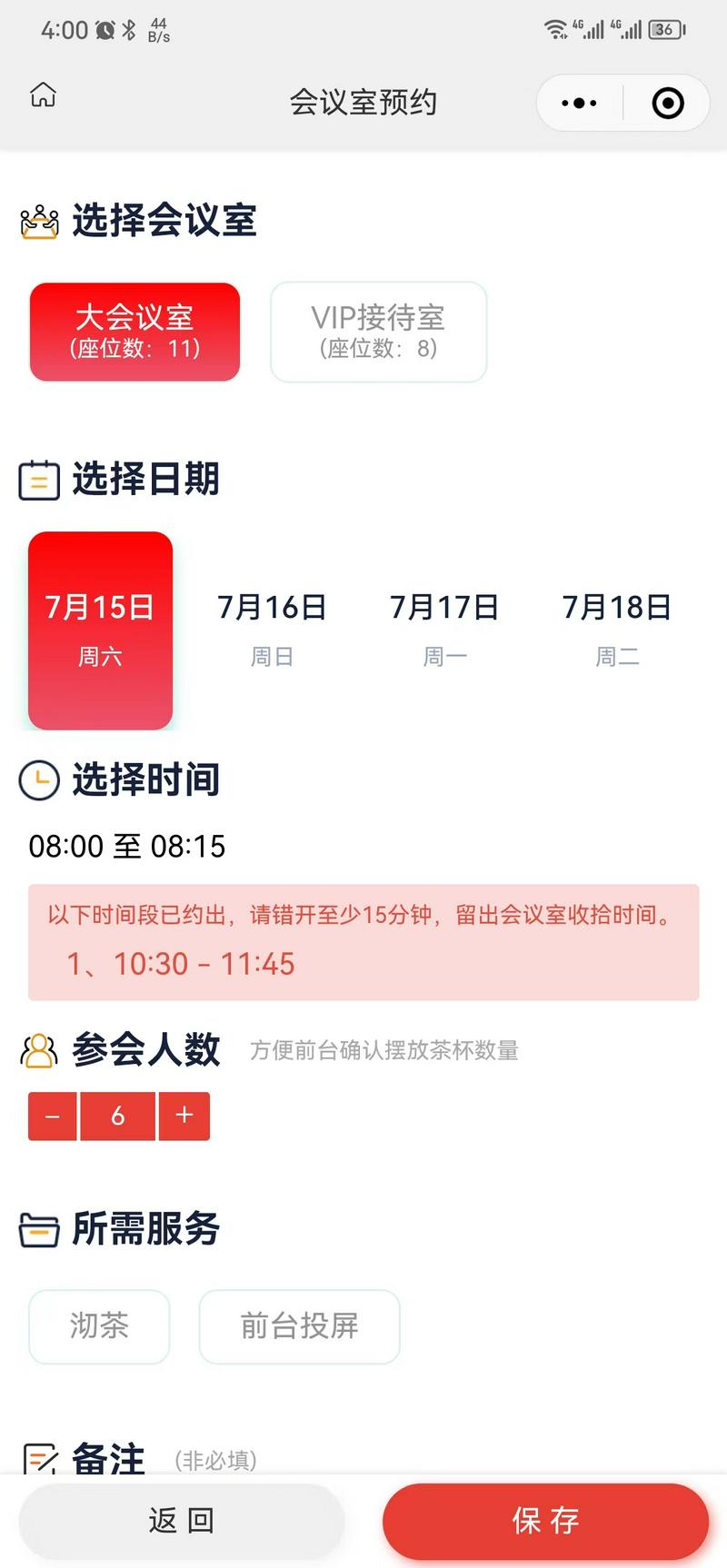Save the reservation with 保存
This screenshot has height=1568, width=727.
coord(545,1521)
